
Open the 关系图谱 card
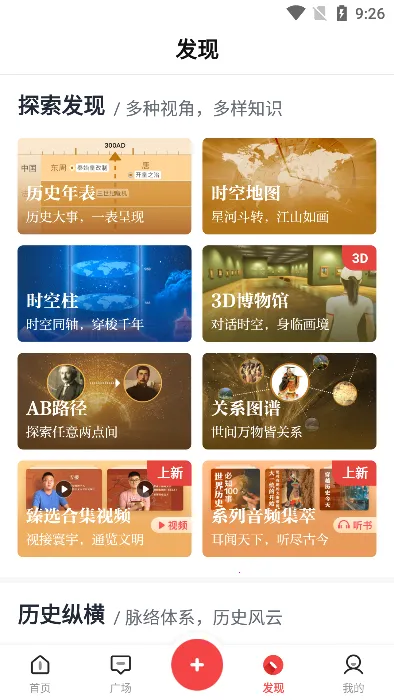[x=289, y=401]
